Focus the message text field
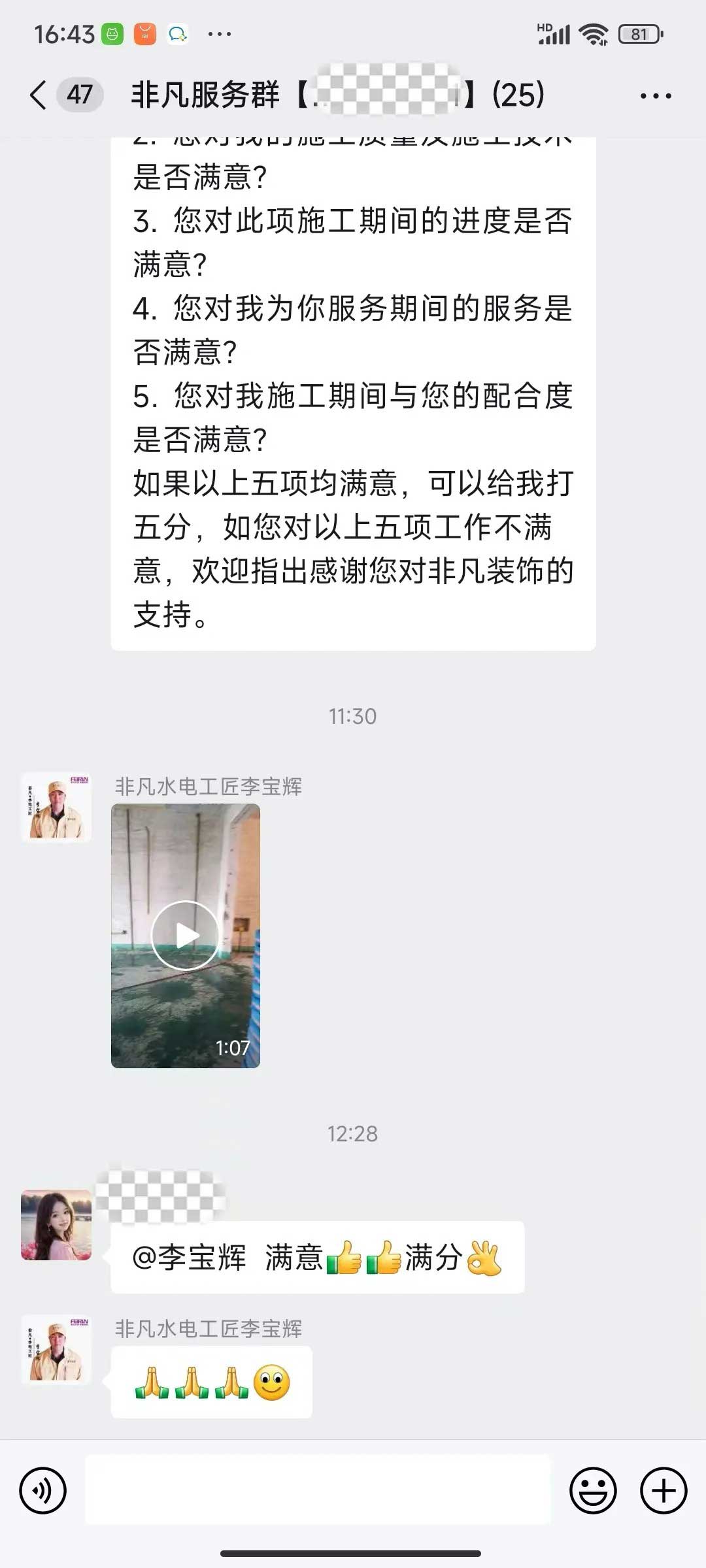The height and width of the screenshot is (1568, 706). (x=318, y=1490)
